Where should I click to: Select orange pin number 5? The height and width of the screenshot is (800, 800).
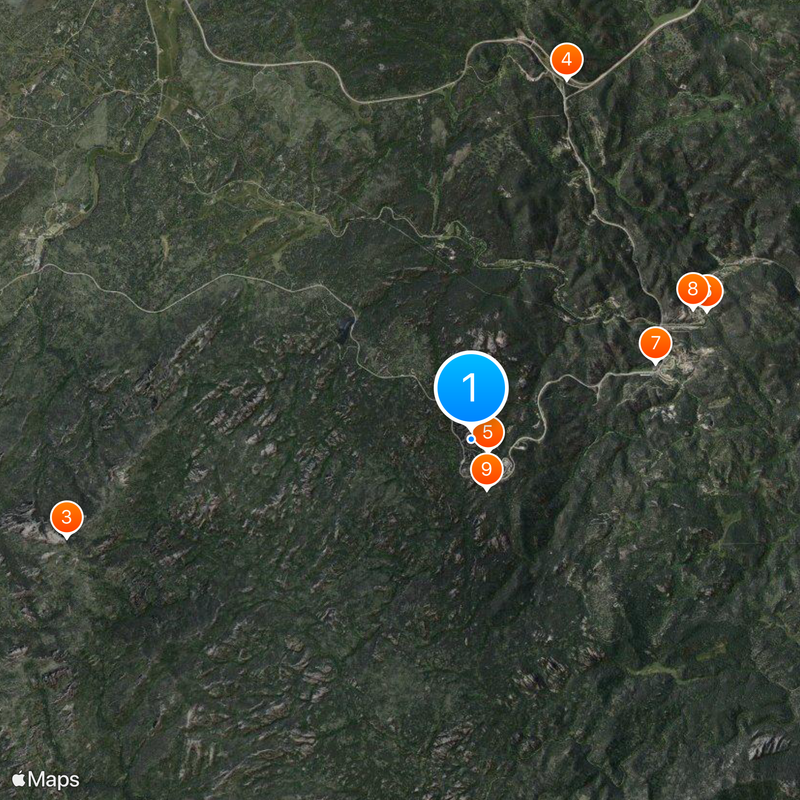coord(488,433)
